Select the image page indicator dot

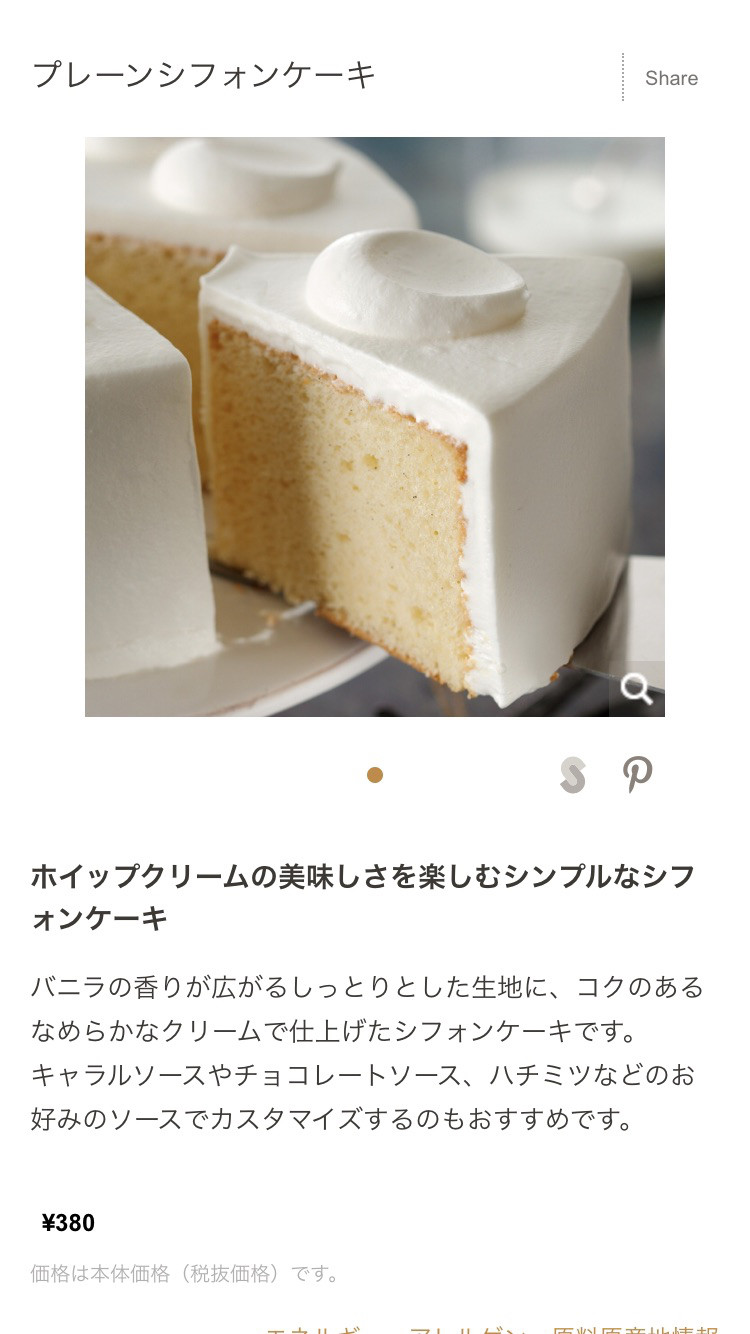375,775
